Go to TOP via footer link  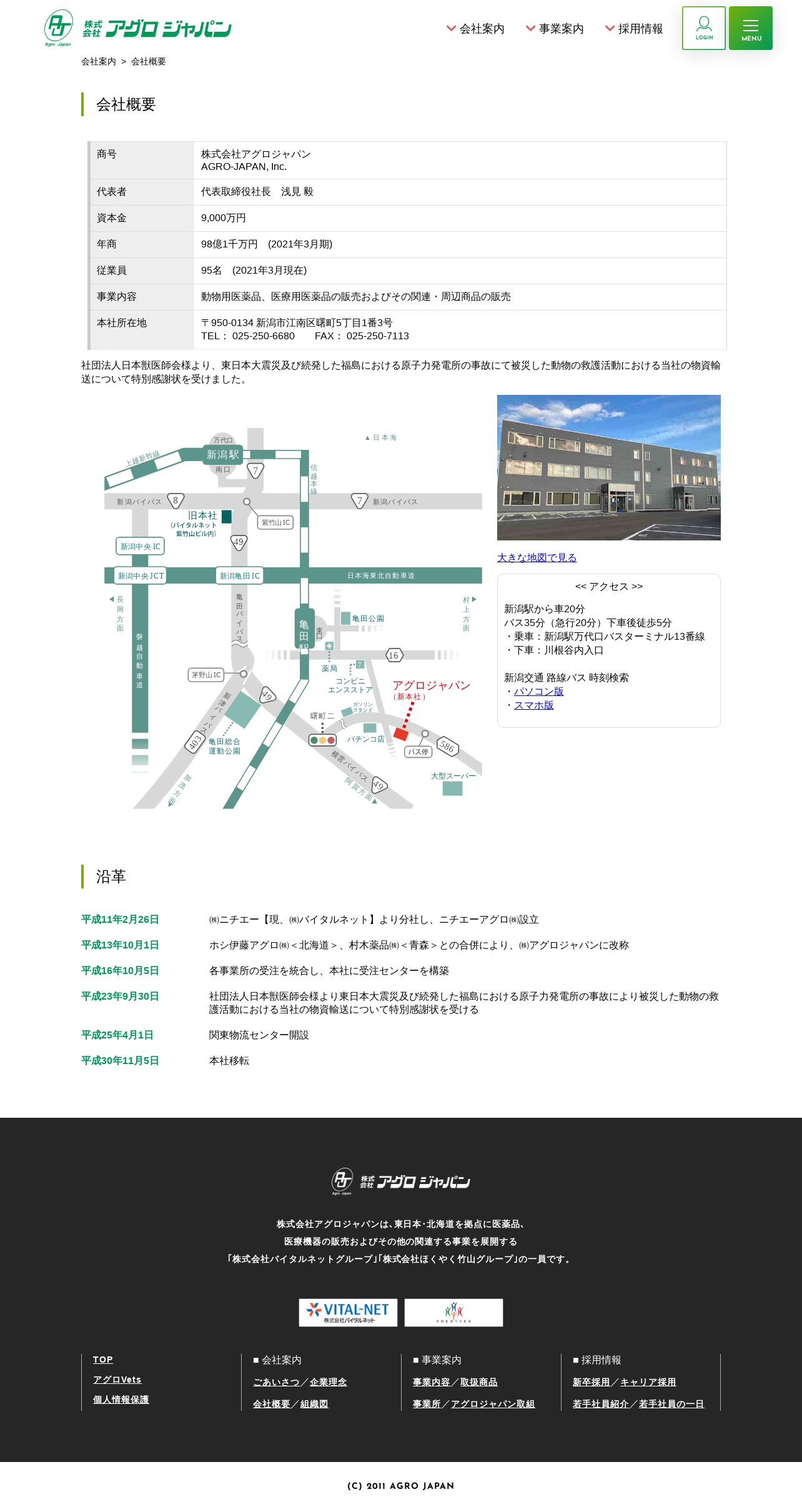tap(103, 1360)
